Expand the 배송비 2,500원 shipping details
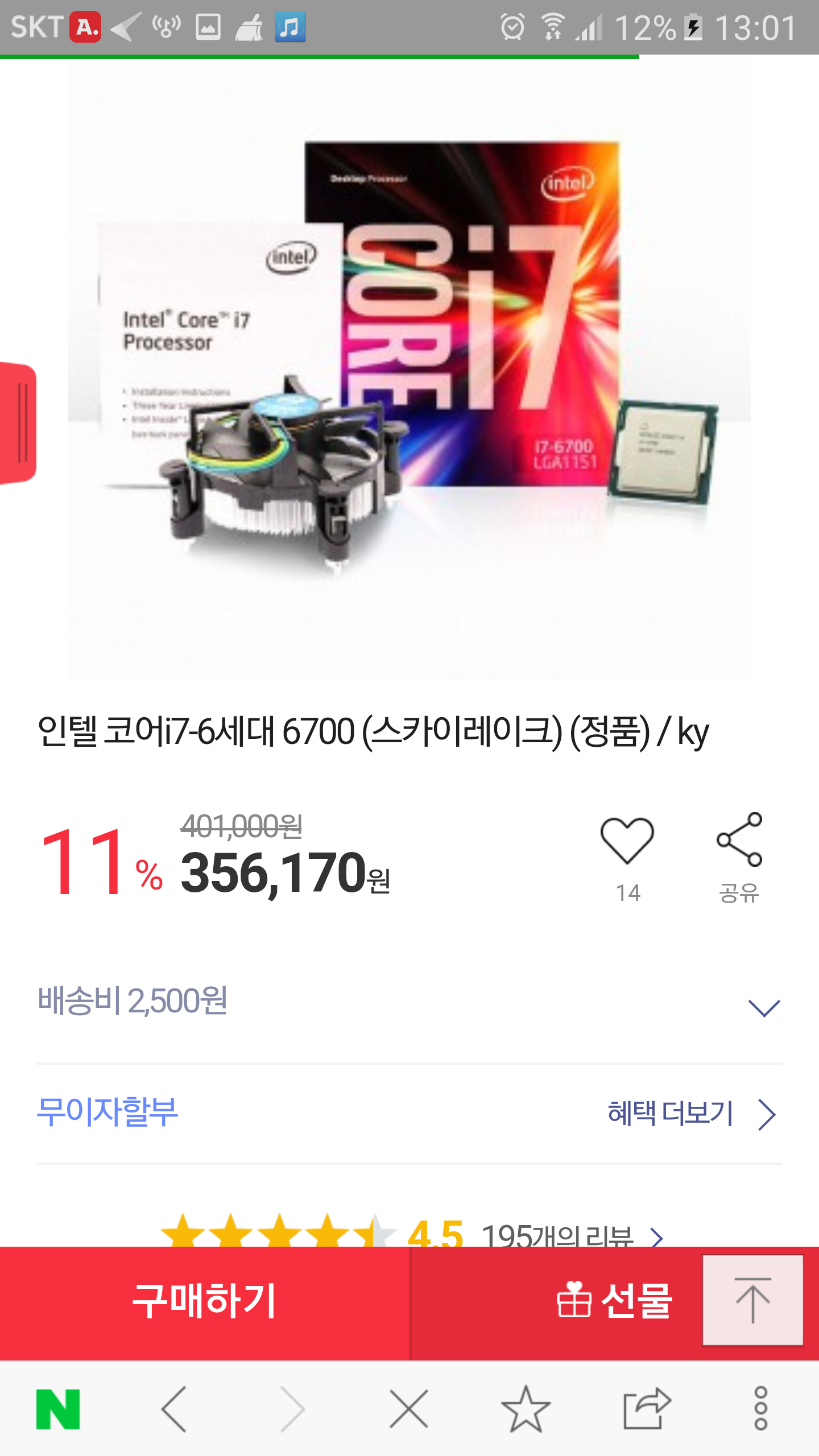Screen dimensions: 819x1456 click(764, 1008)
